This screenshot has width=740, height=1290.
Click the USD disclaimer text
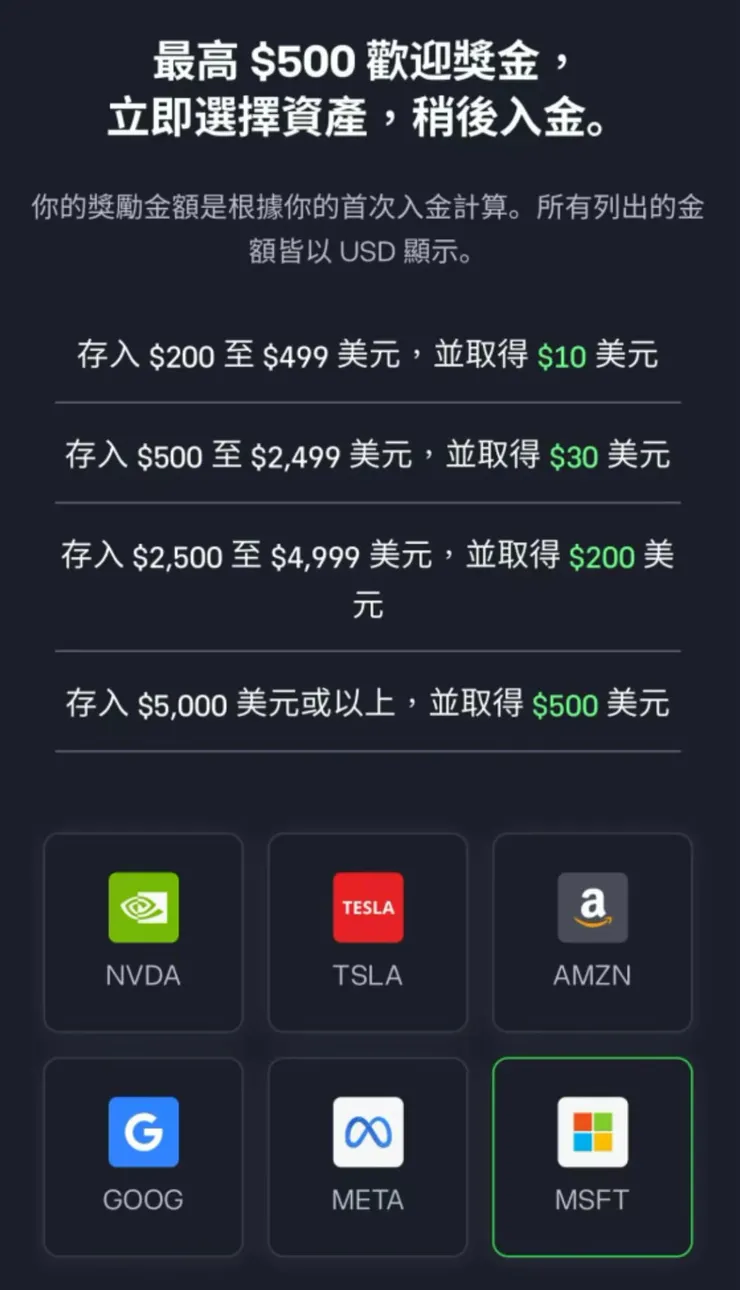point(370,227)
